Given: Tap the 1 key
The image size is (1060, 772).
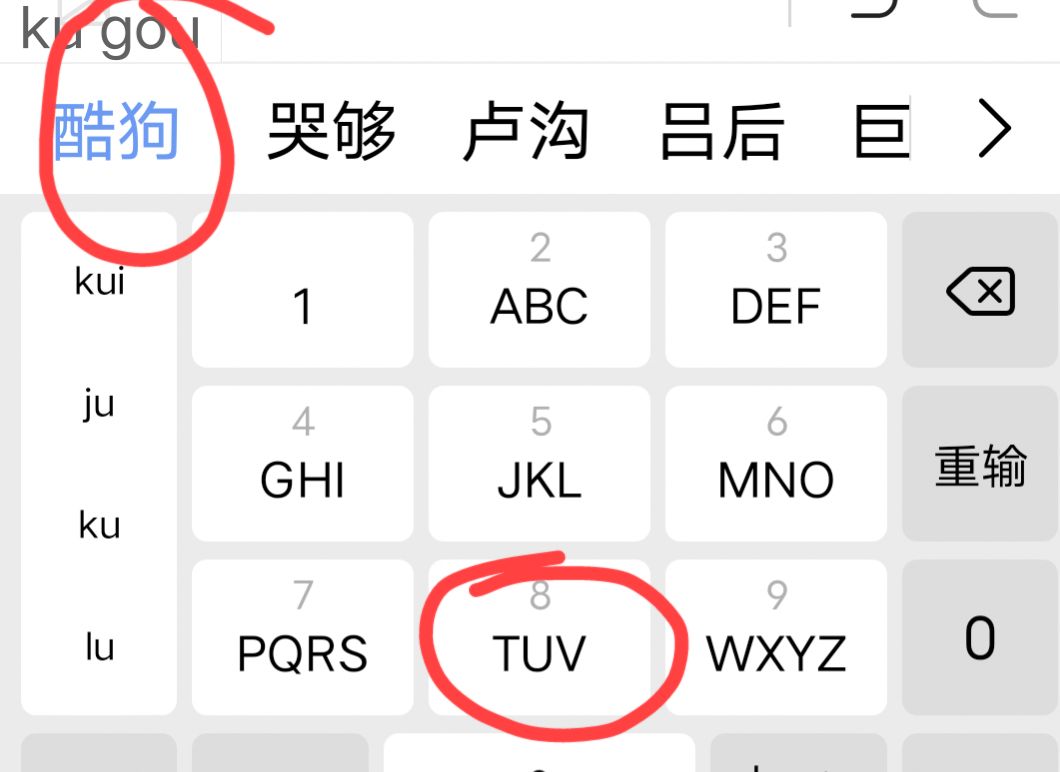Looking at the screenshot, I should pyautogui.click(x=303, y=290).
